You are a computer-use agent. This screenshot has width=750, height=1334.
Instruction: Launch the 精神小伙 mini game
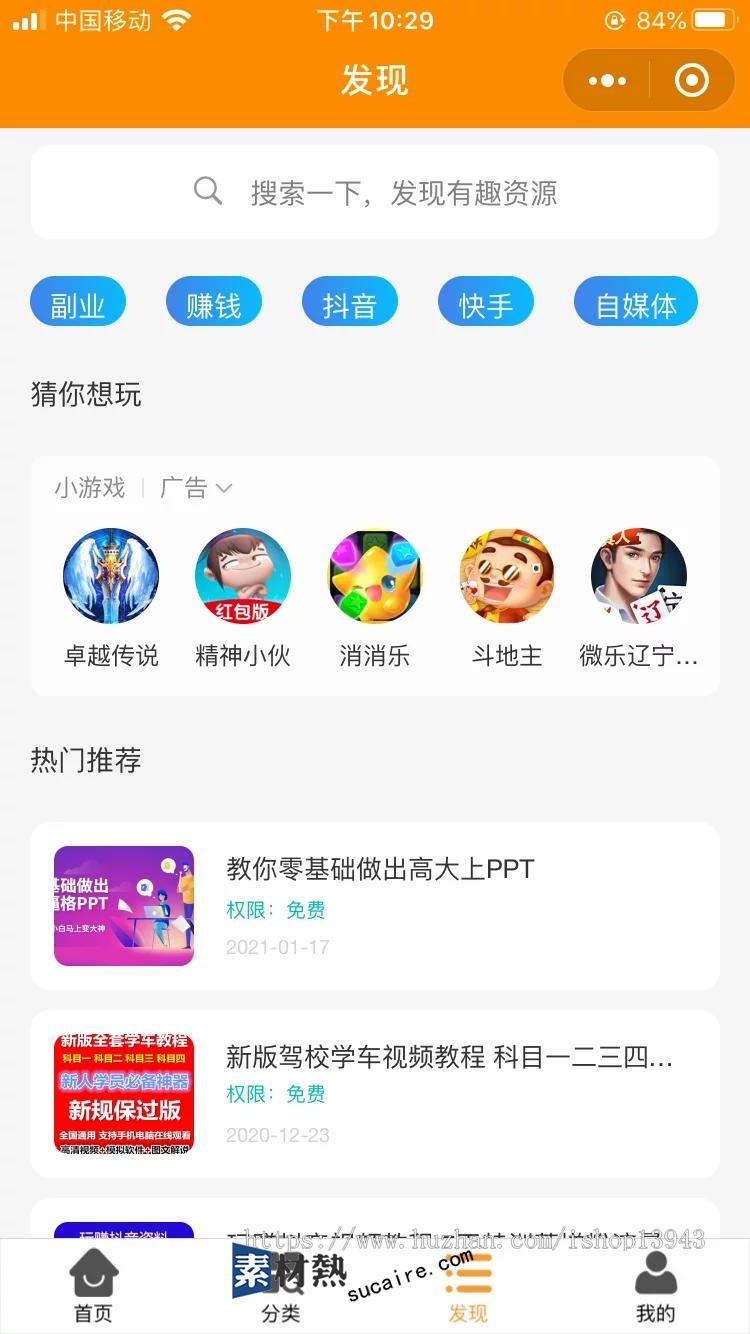click(x=243, y=577)
